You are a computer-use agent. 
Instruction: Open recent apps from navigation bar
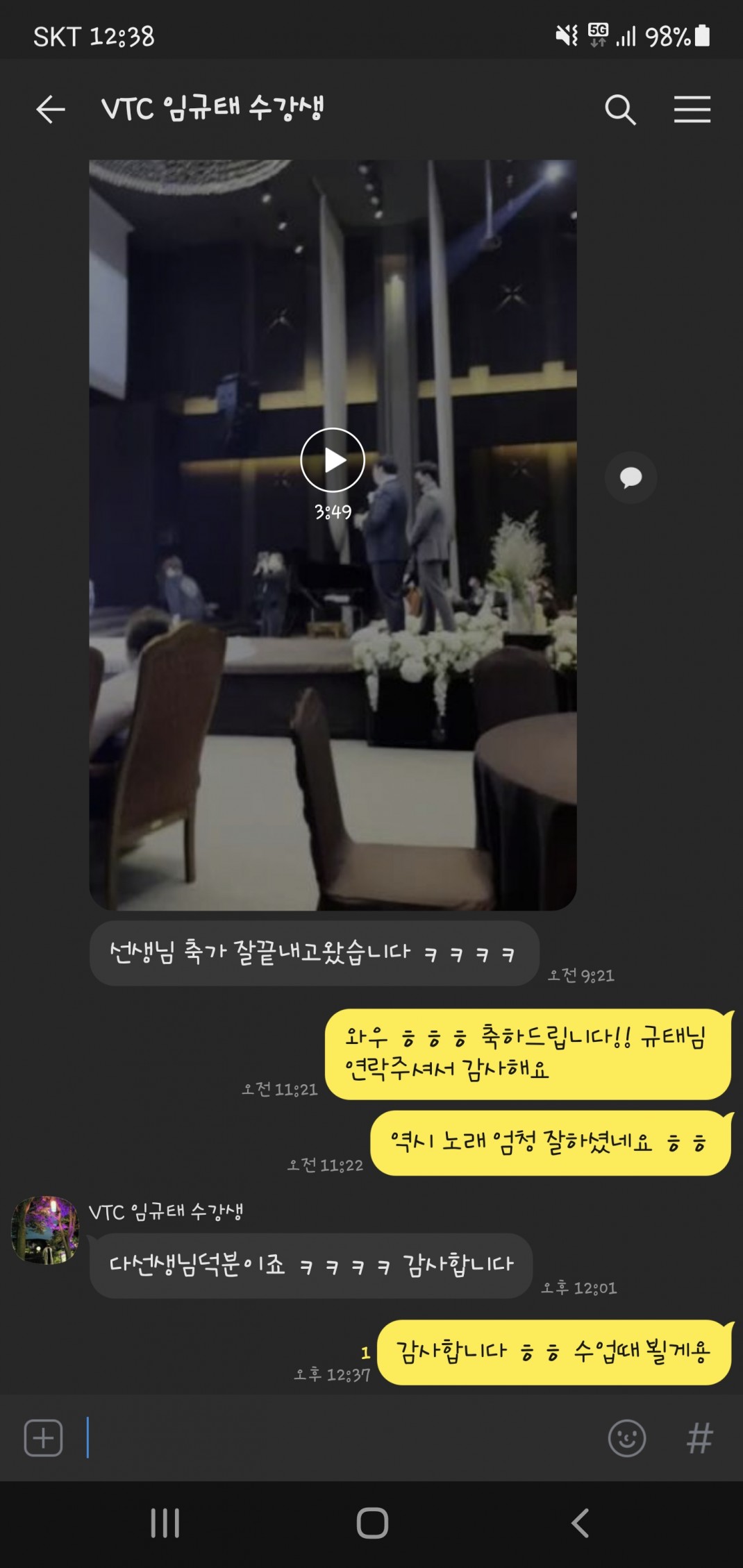[165, 1524]
